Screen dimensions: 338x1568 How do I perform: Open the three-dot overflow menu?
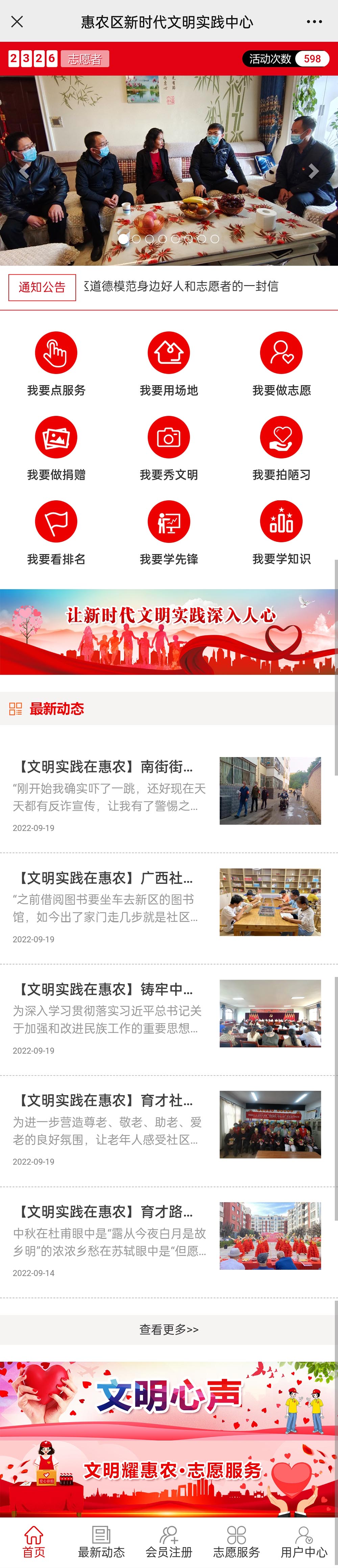[314, 22]
